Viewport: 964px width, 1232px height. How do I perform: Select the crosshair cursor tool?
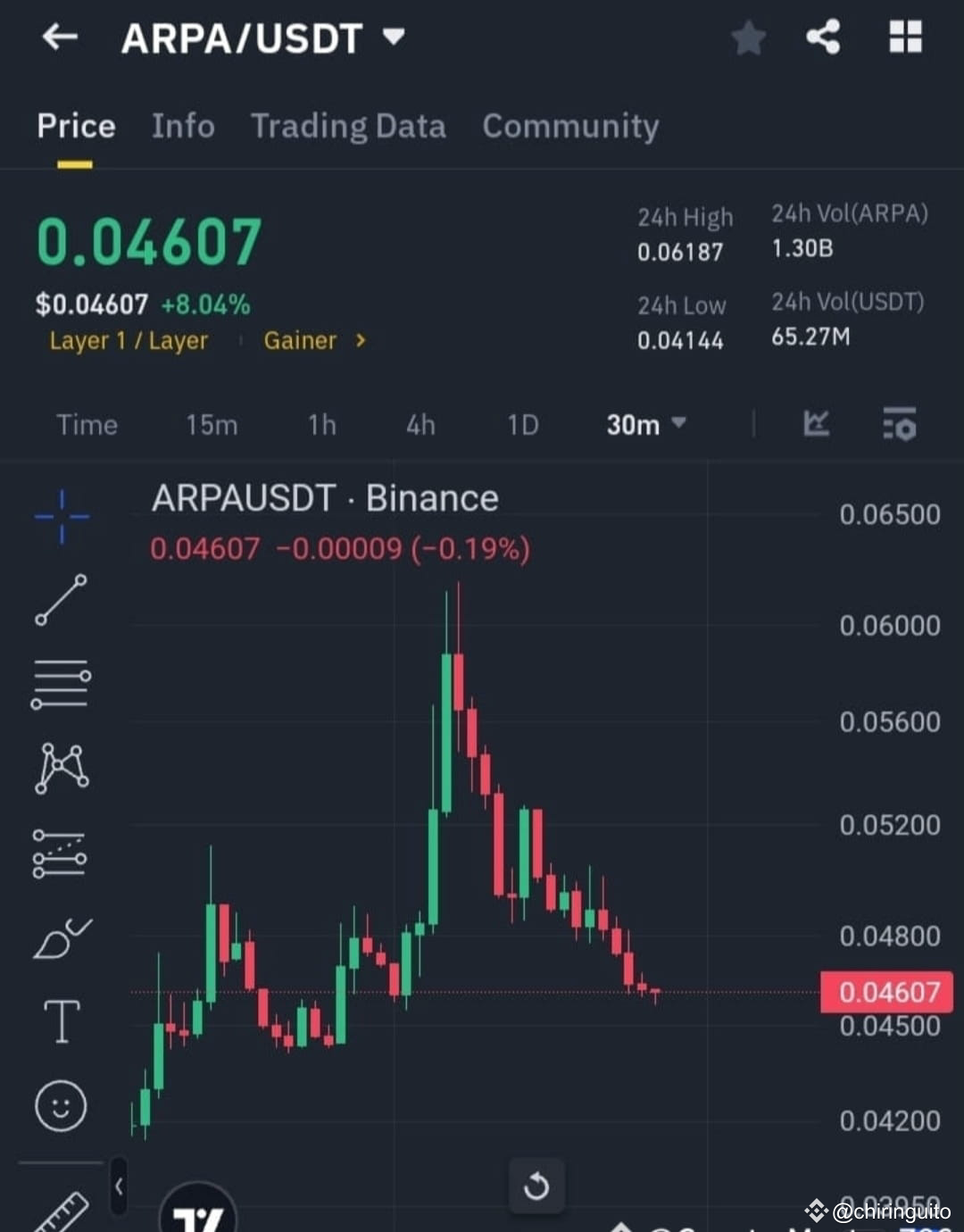pos(61,515)
